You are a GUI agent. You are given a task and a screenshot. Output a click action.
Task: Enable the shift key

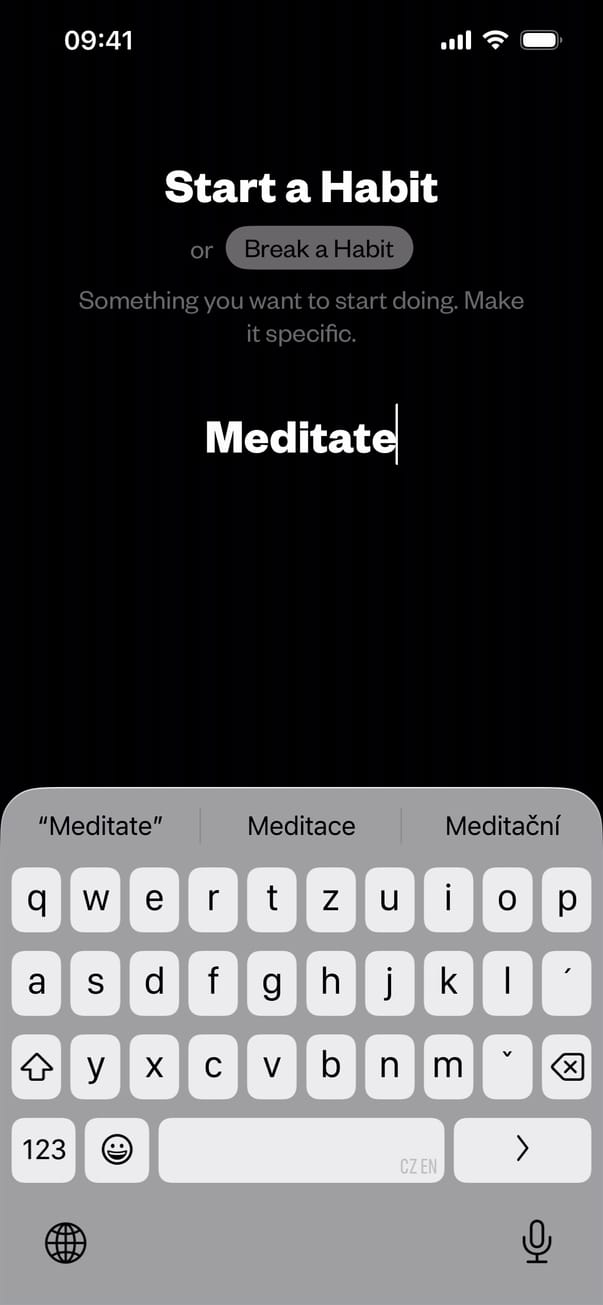pos(37,1068)
